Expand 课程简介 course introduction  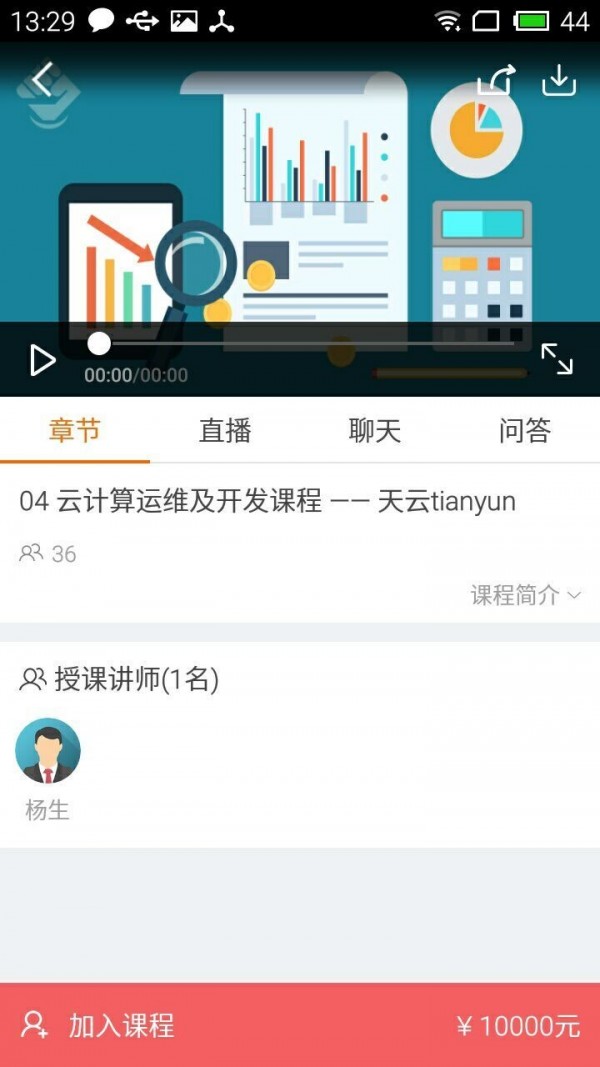pyautogui.click(x=526, y=595)
